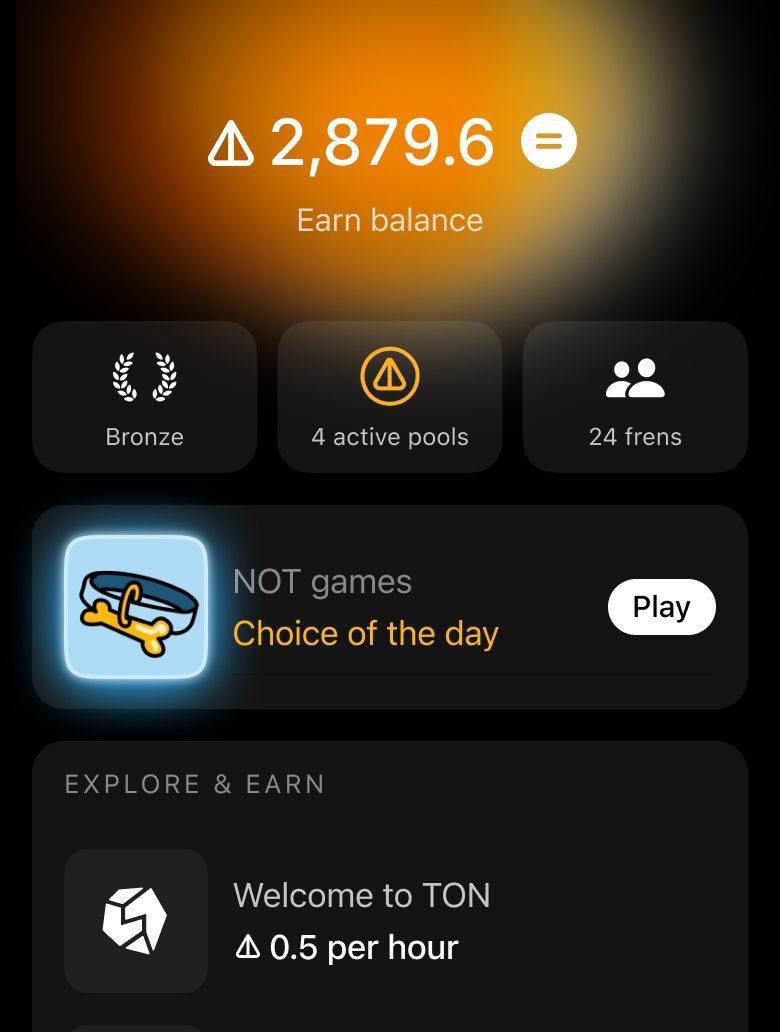This screenshot has height=1032, width=780.
Task: Open the Bronze league card
Action: [x=145, y=397]
